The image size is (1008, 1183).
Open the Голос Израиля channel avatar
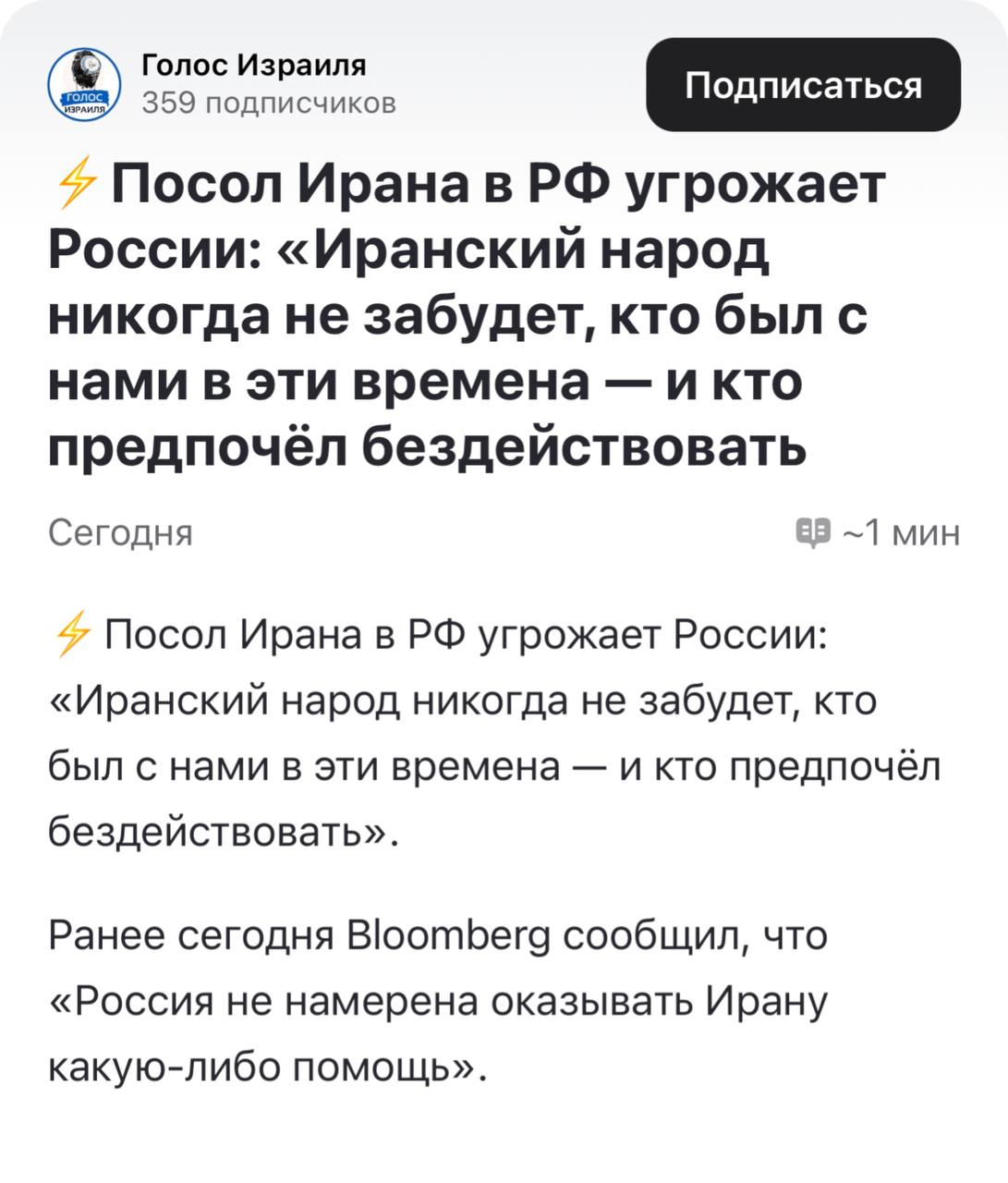pos(84,85)
